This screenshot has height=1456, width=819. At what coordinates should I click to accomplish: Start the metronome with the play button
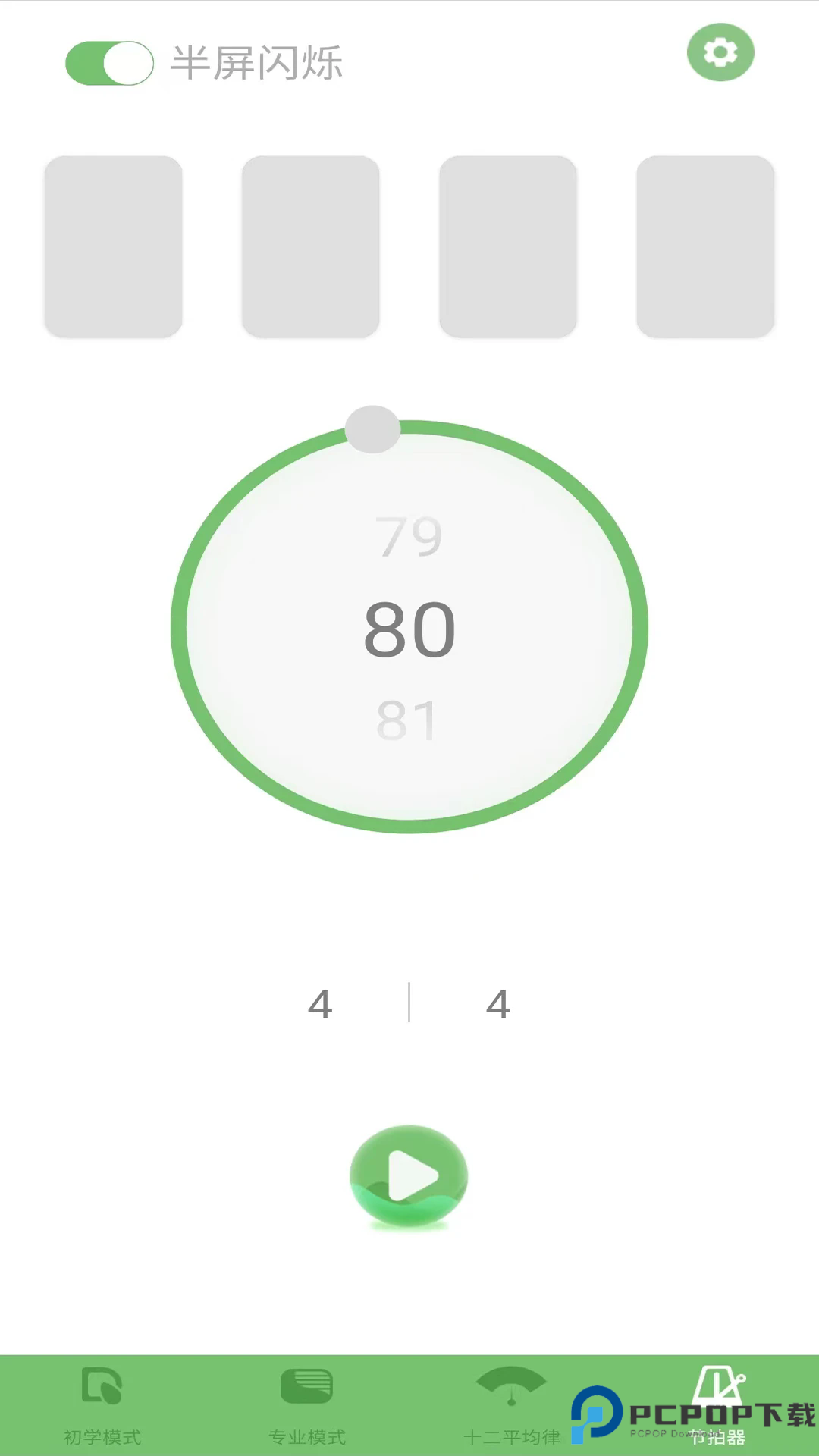pyautogui.click(x=409, y=1176)
